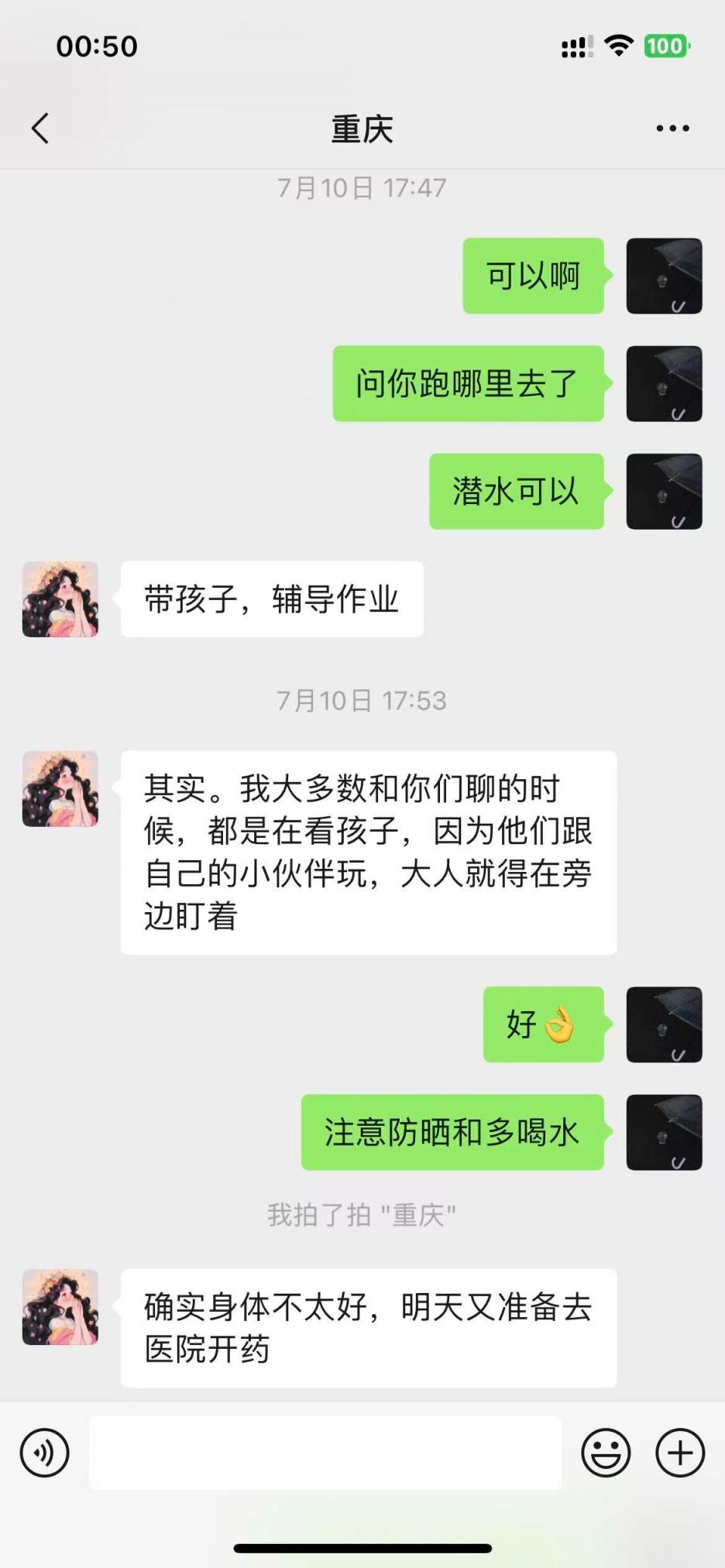This screenshot has width=725, height=1568.
Task: Switch to voice message input
Action: click(x=45, y=1453)
